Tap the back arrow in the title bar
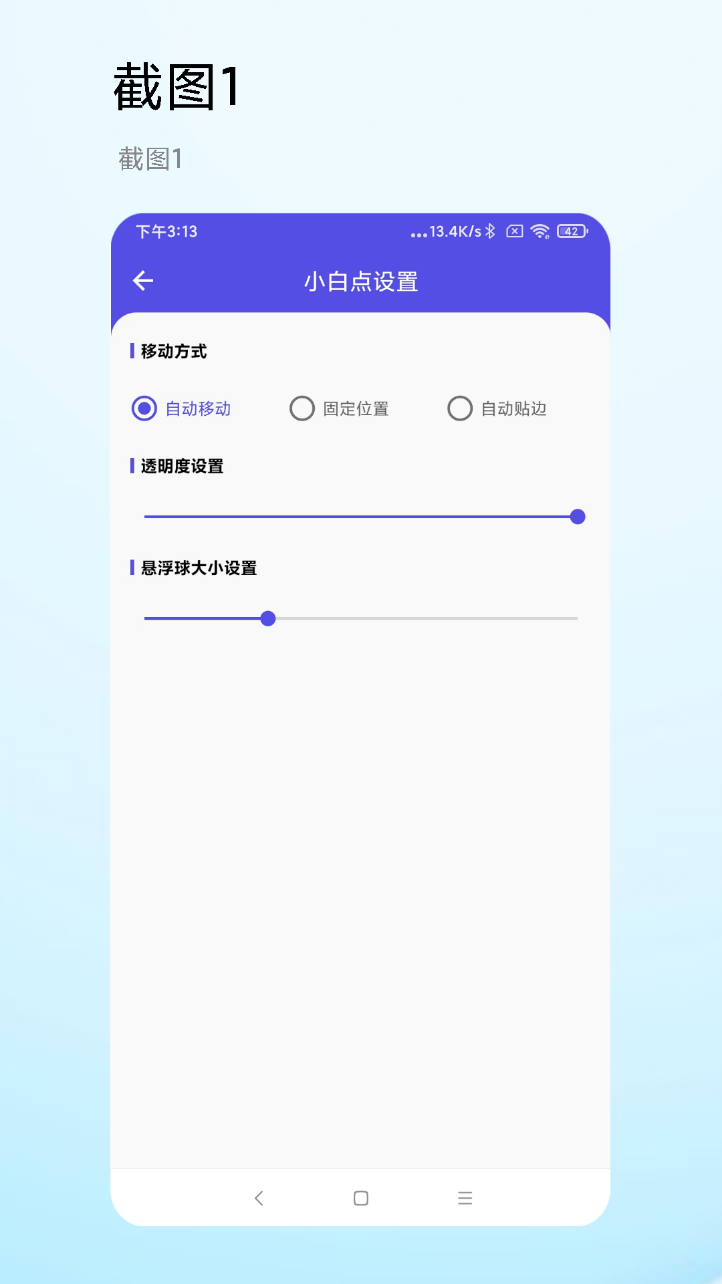Viewport: 722px width, 1284px height. pos(142,281)
